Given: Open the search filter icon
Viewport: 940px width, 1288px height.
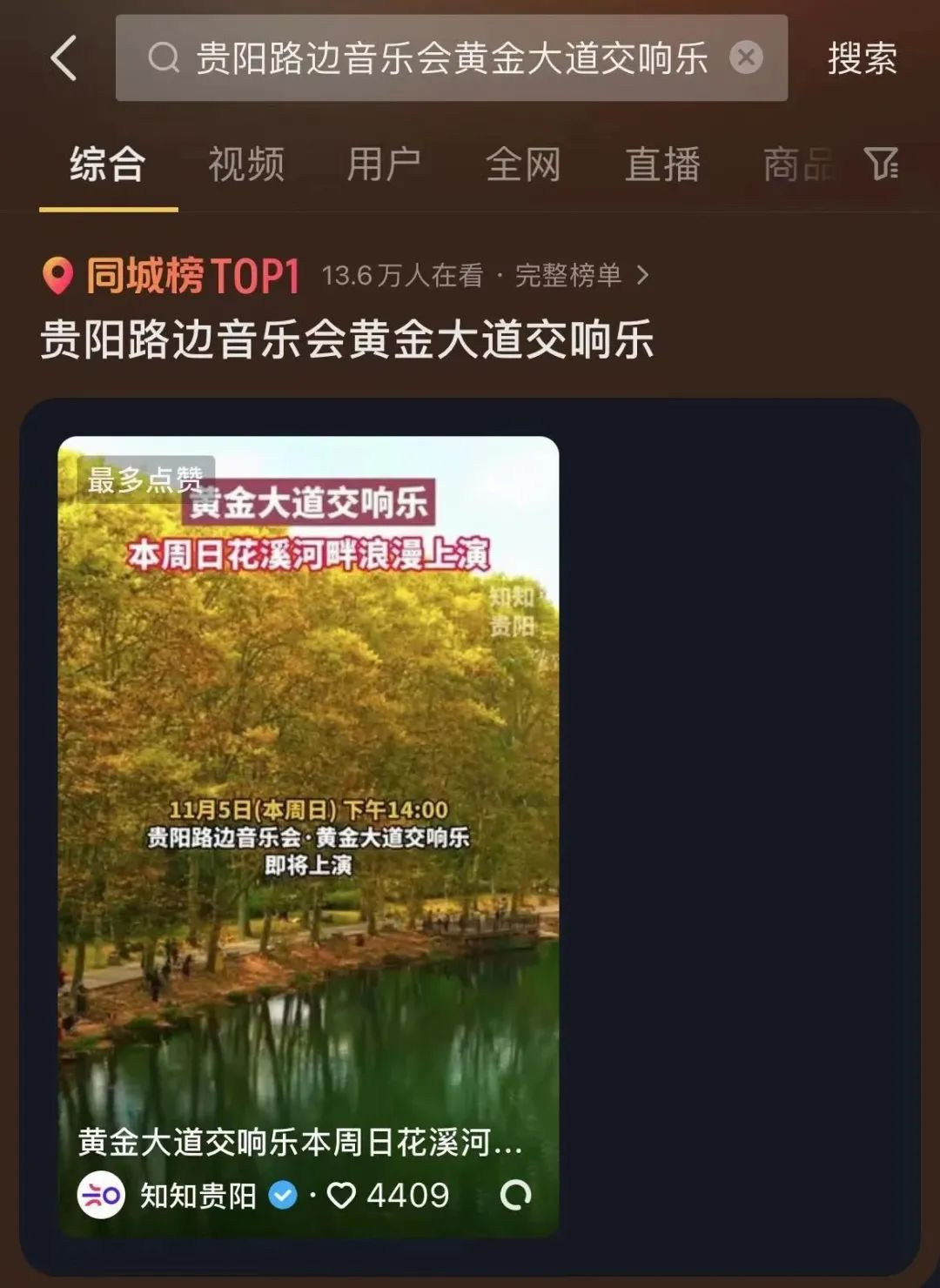Looking at the screenshot, I should (881, 164).
